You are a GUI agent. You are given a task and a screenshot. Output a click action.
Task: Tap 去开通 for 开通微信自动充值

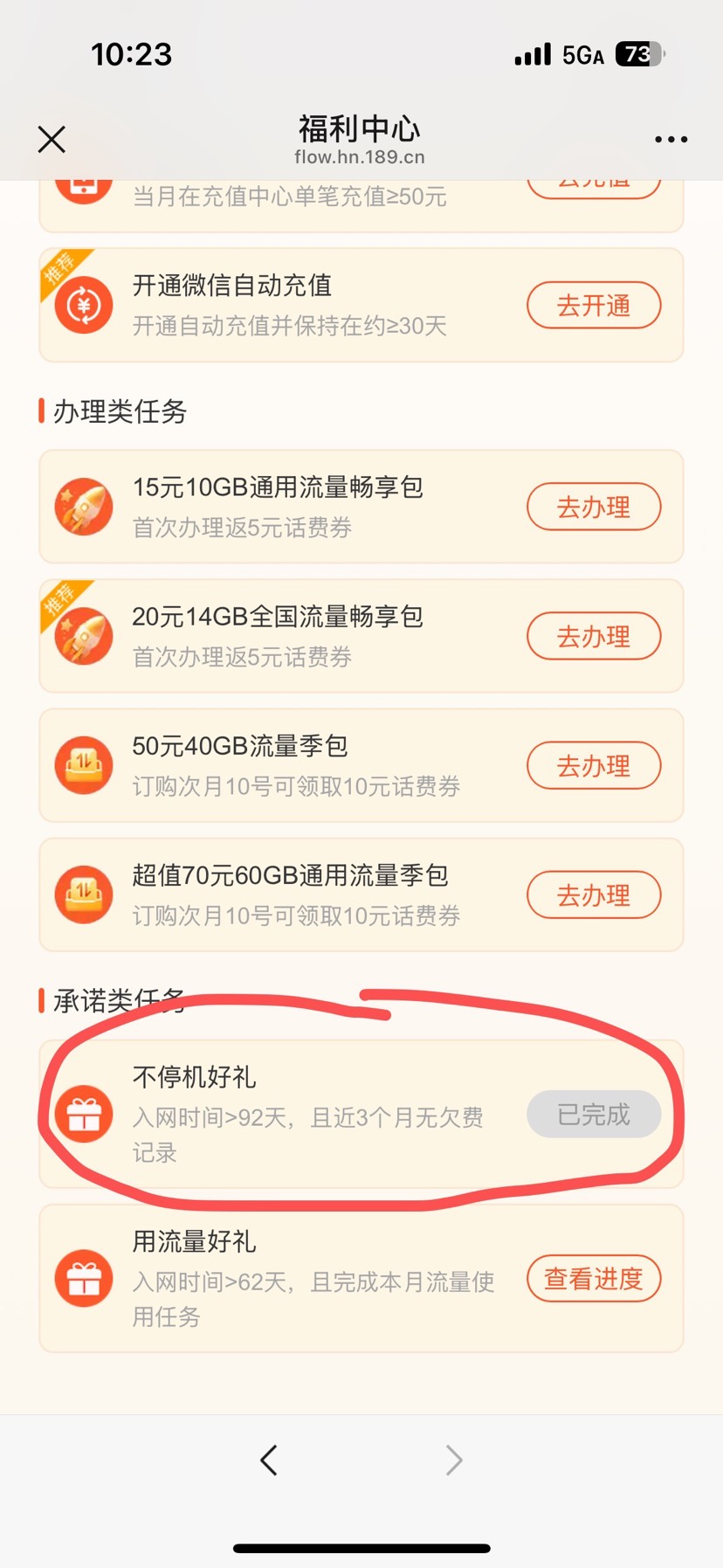[x=594, y=306]
